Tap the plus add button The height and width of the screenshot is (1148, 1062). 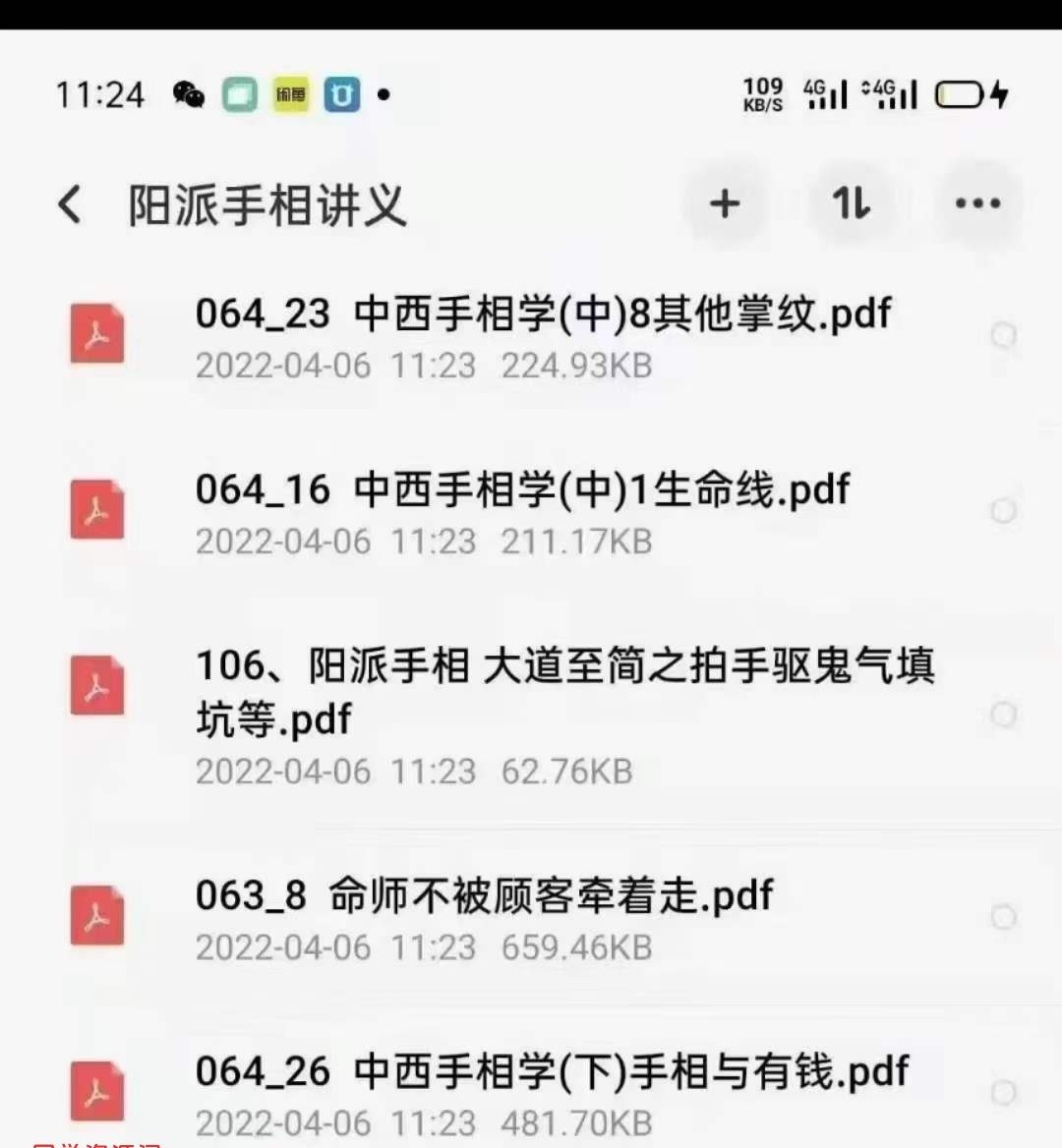point(725,203)
